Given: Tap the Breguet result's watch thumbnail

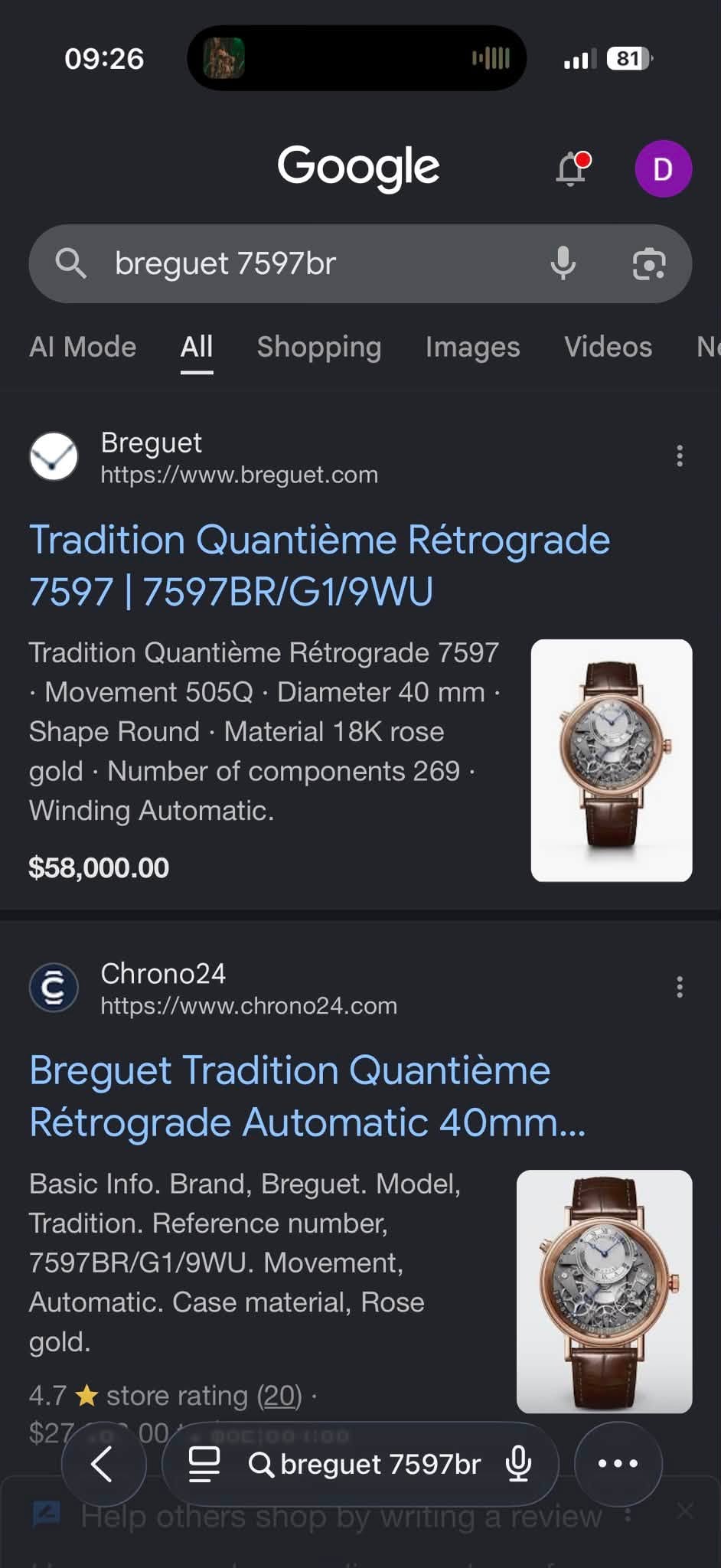Looking at the screenshot, I should (612, 760).
